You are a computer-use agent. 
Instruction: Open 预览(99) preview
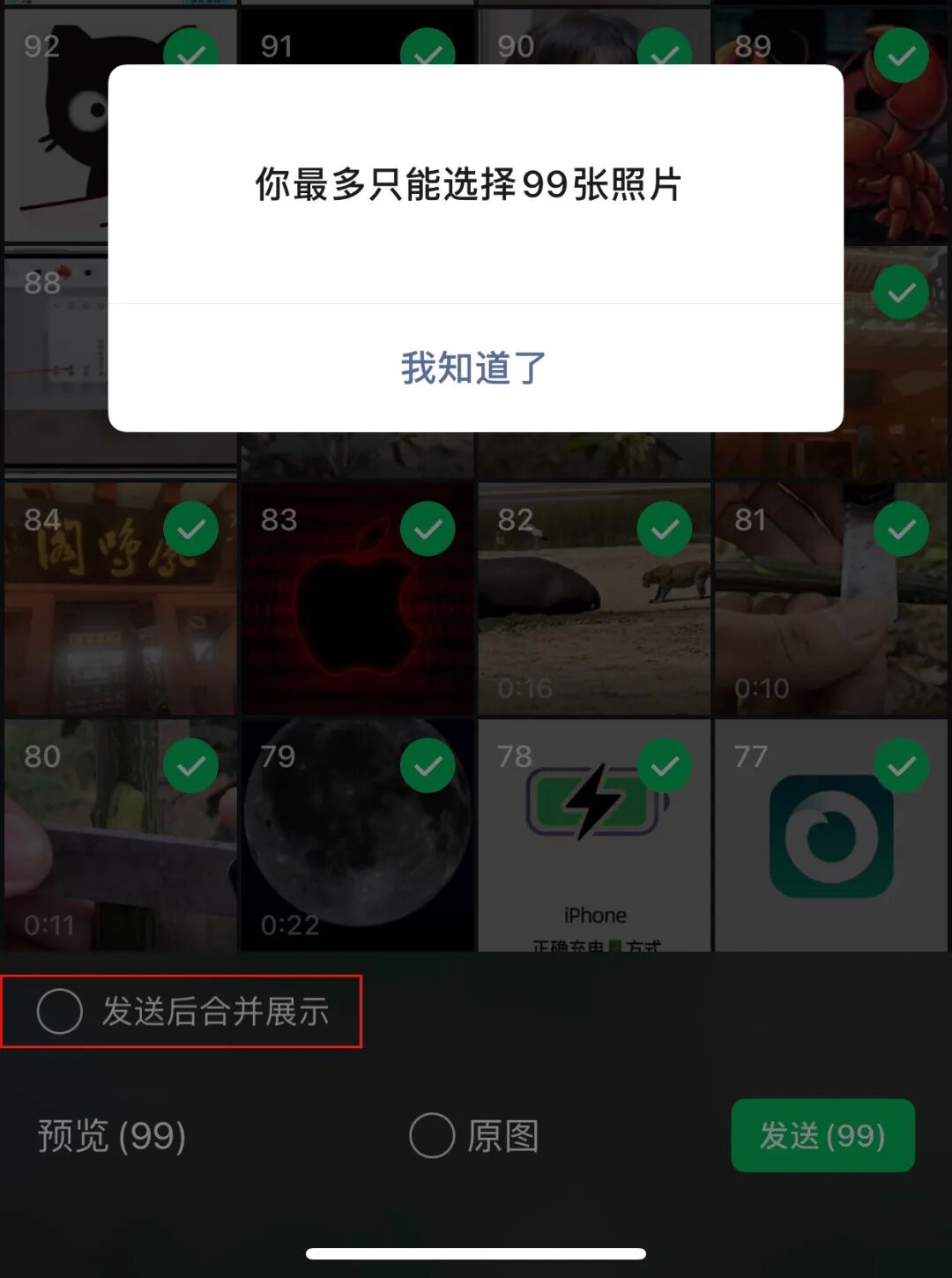click(x=112, y=1135)
